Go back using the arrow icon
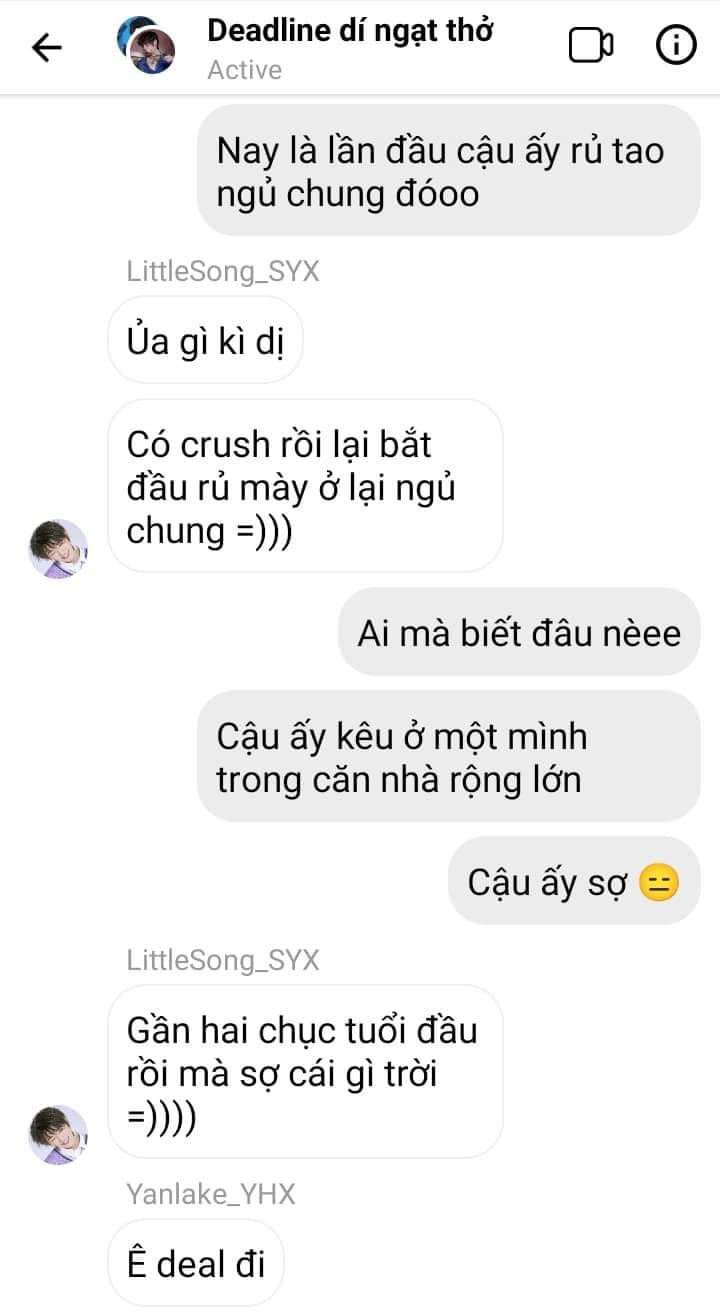 pyautogui.click(x=47, y=47)
